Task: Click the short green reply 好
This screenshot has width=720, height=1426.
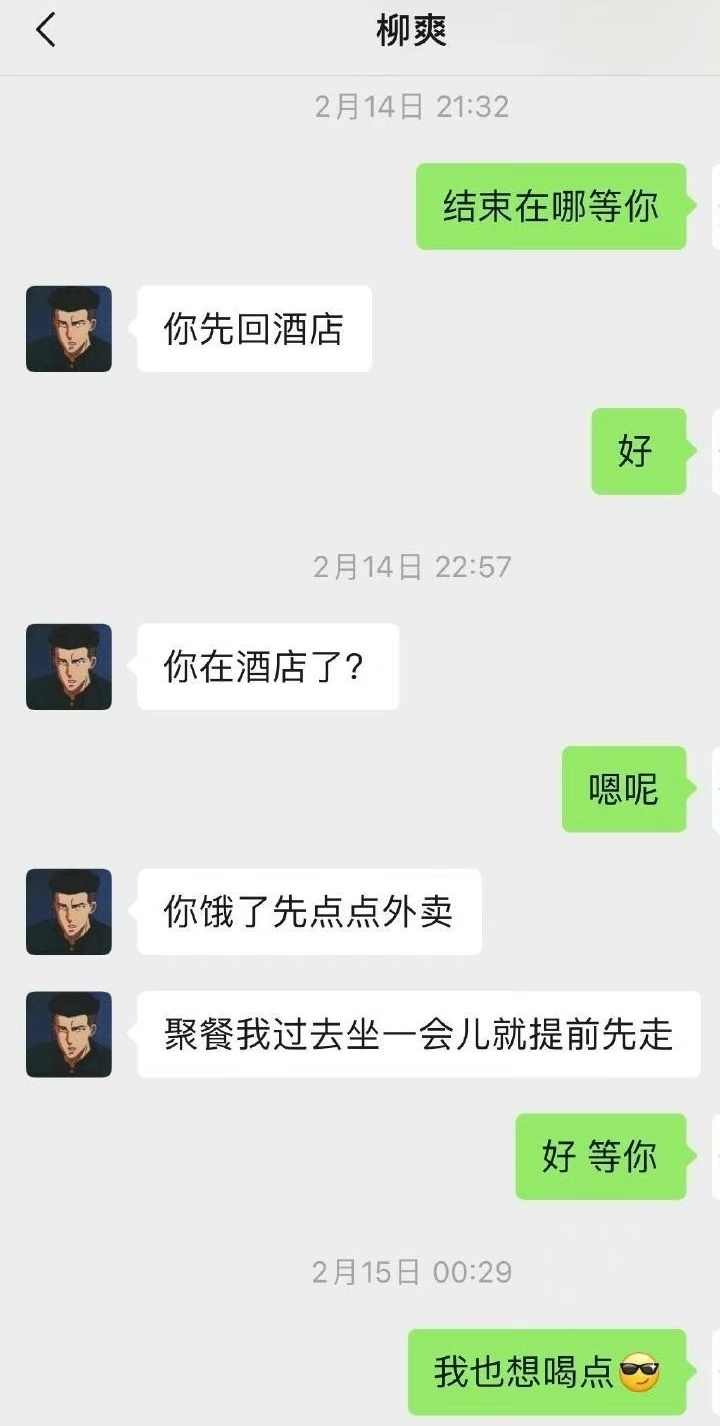Action: click(639, 450)
